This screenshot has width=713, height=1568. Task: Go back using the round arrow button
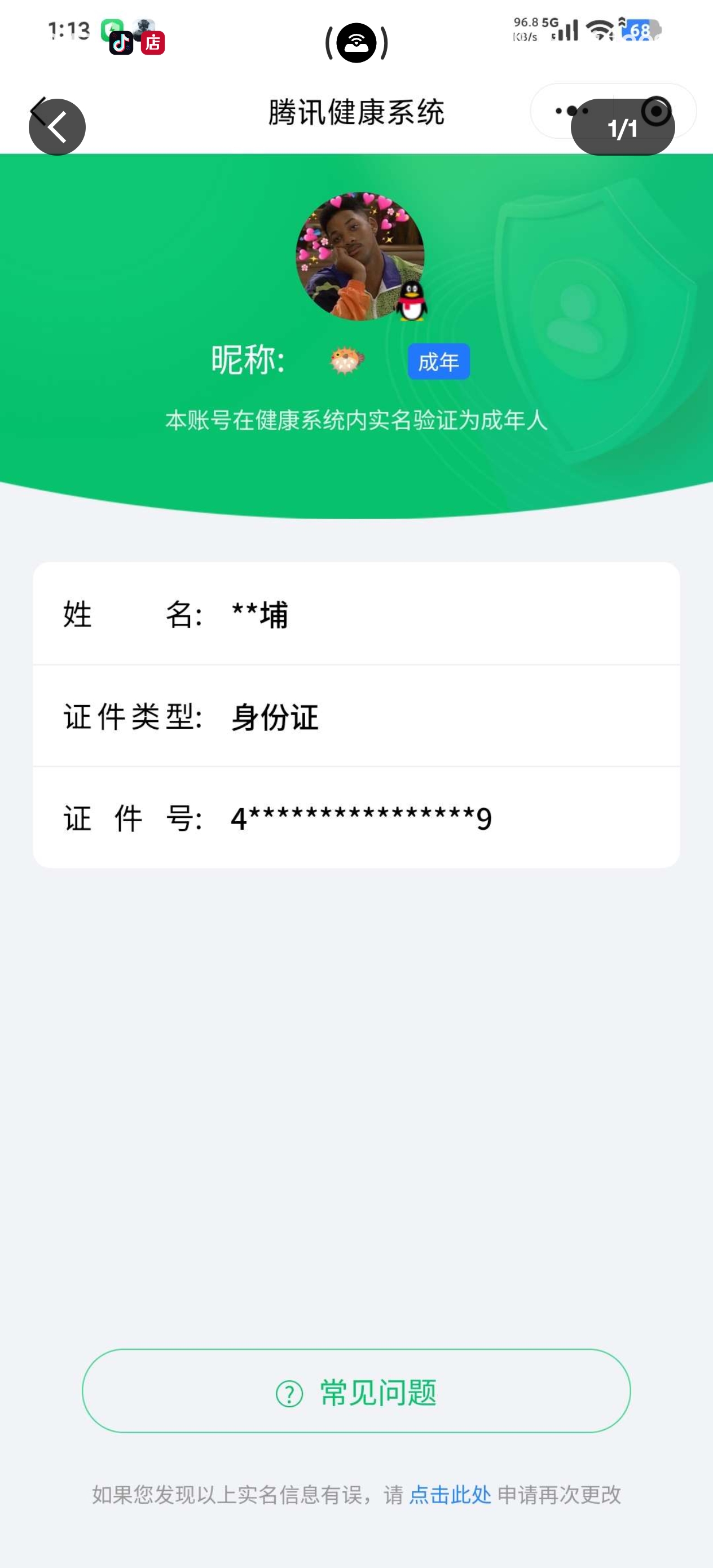point(56,126)
